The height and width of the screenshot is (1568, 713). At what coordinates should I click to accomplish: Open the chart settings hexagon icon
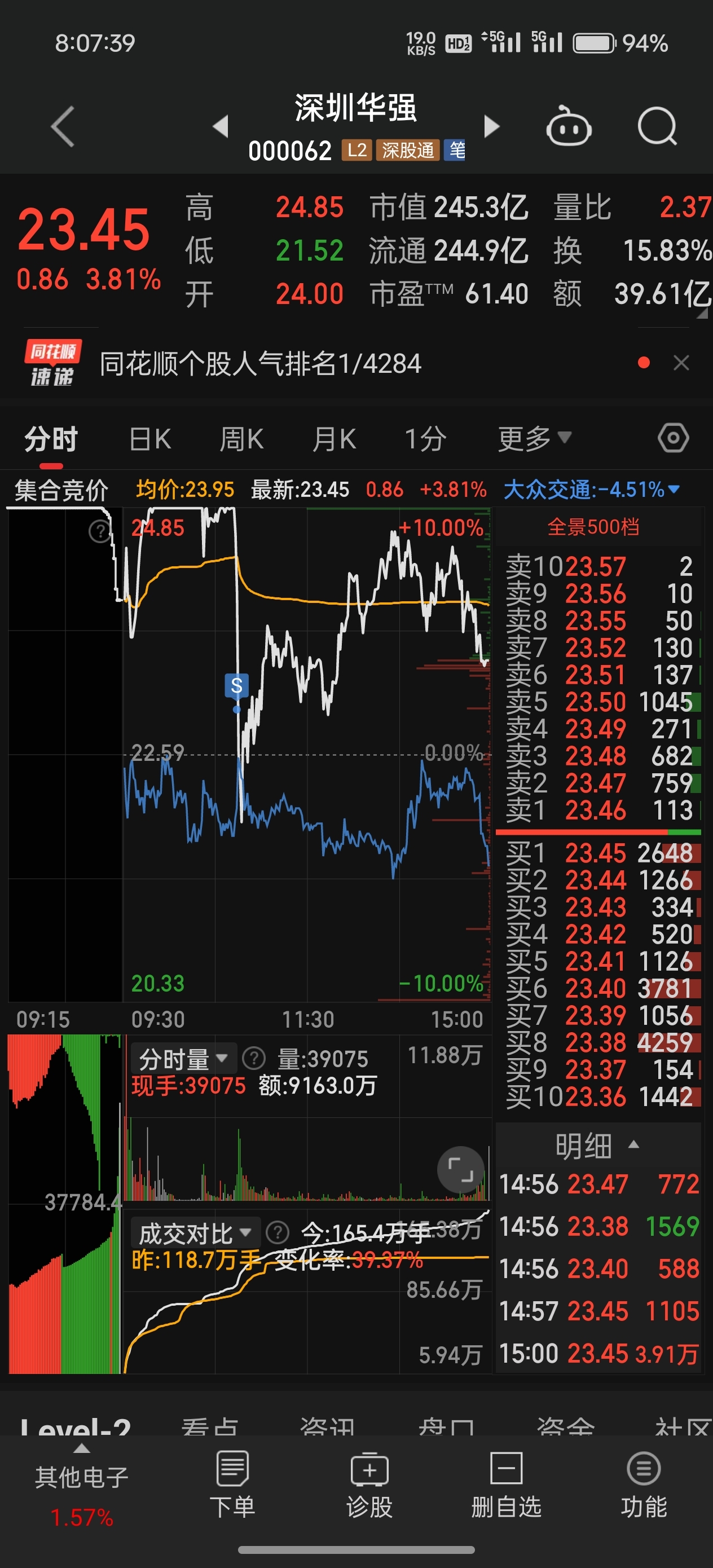pyautogui.click(x=674, y=438)
